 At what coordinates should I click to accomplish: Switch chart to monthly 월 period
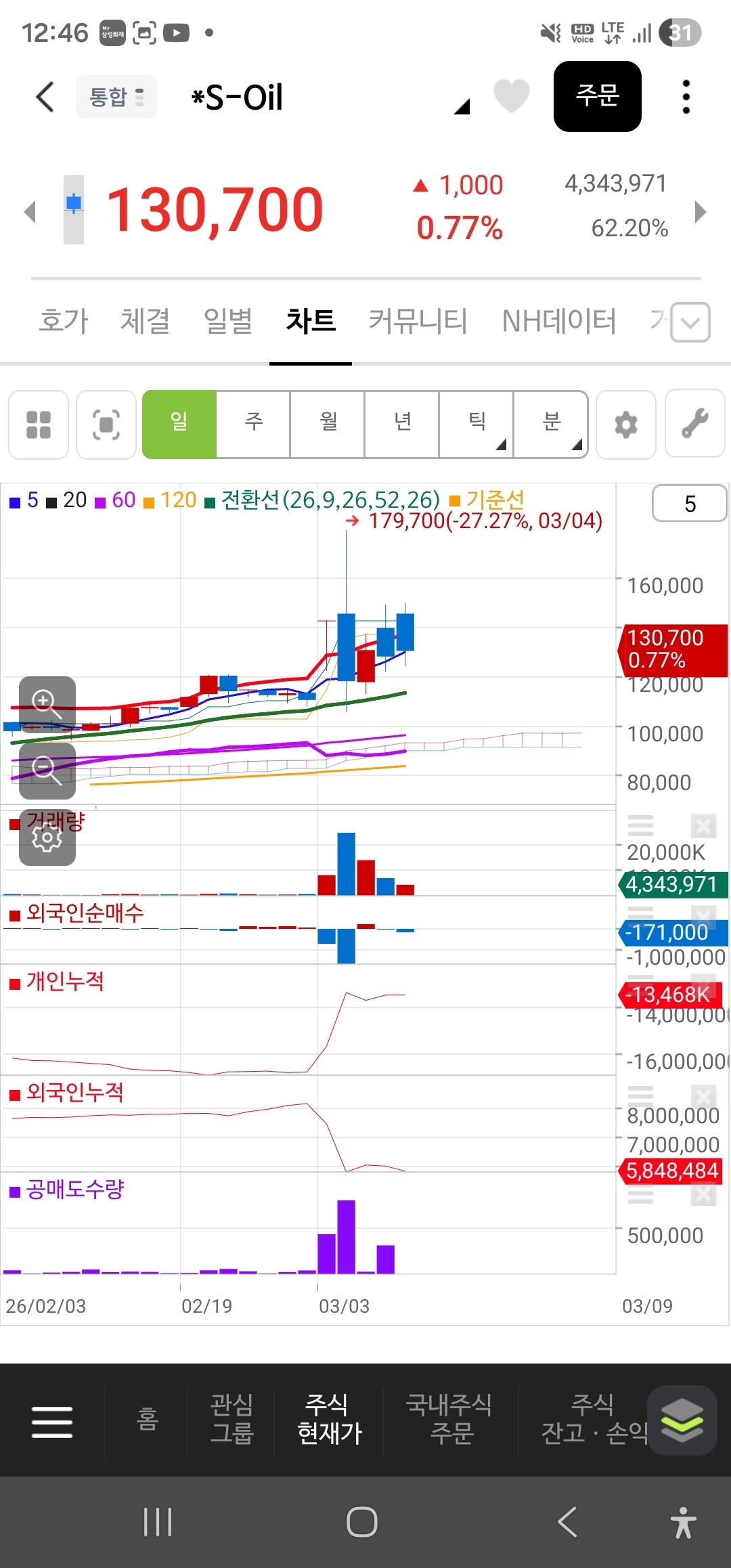[328, 424]
